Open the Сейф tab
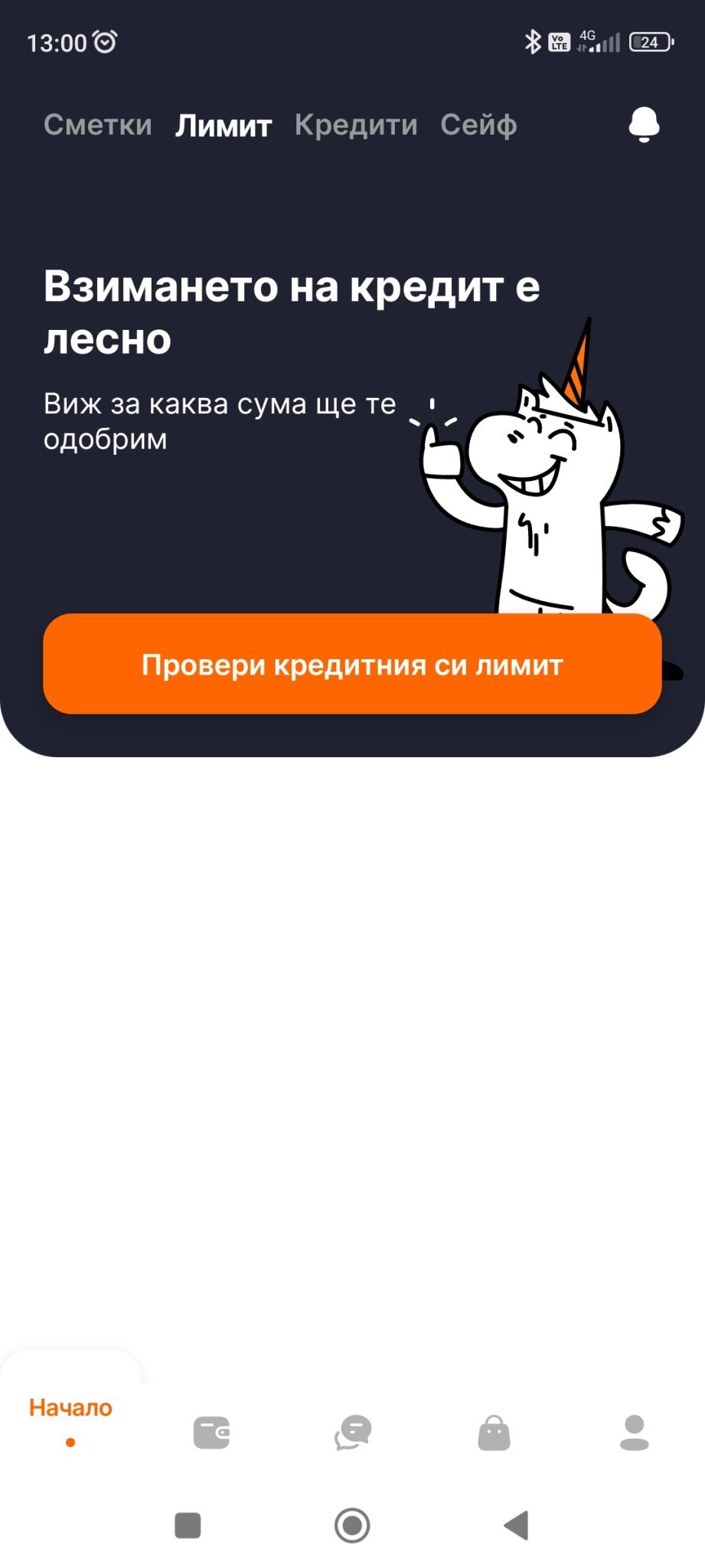705x1568 pixels. tap(478, 125)
